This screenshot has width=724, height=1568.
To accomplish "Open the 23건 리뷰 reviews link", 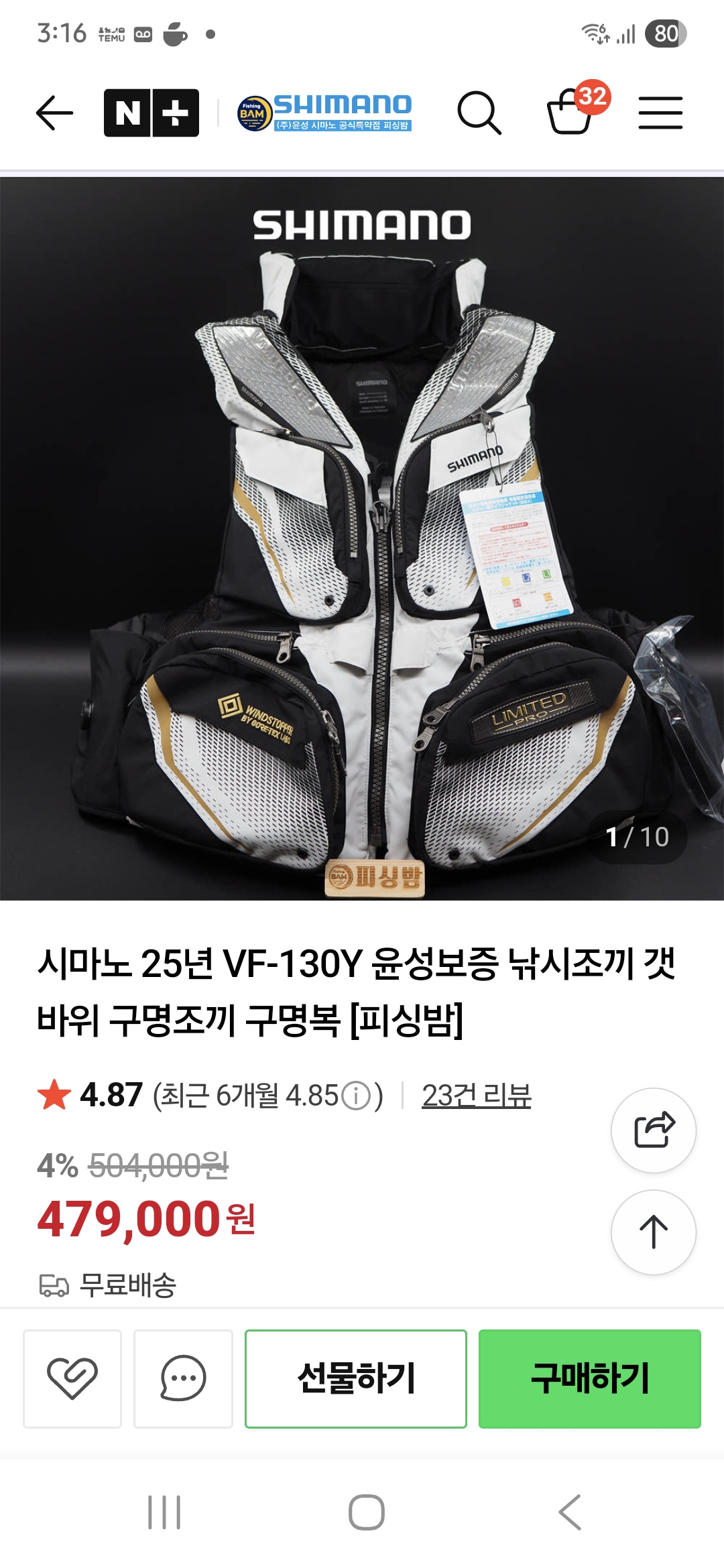I will [x=476, y=1096].
